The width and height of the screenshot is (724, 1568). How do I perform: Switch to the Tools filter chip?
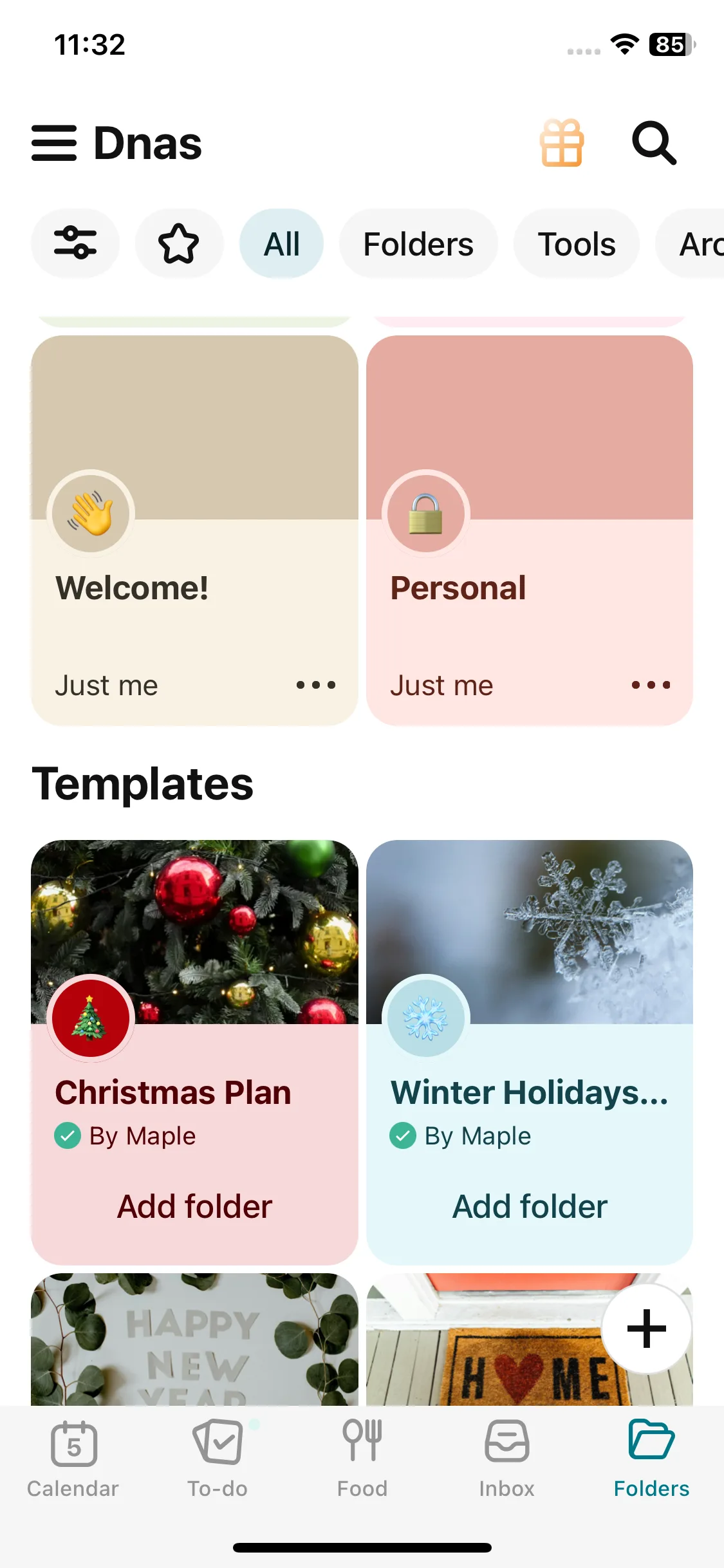pos(577,244)
